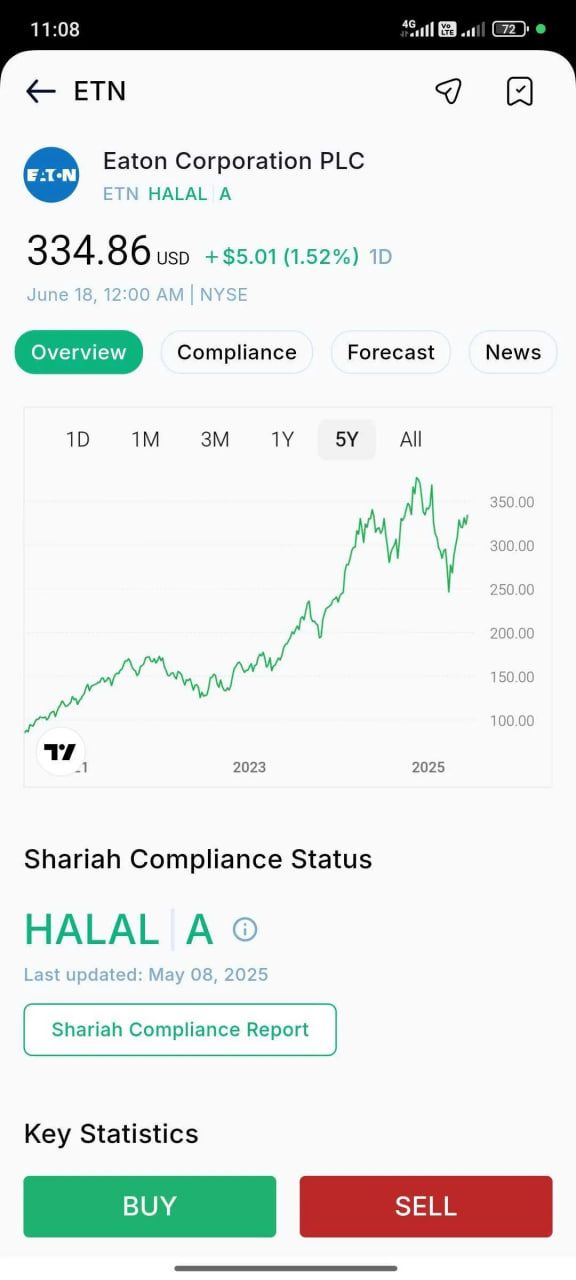Share ETN stock via paper plane icon
The height and width of the screenshot is (1280, 576).
point(448,91)
